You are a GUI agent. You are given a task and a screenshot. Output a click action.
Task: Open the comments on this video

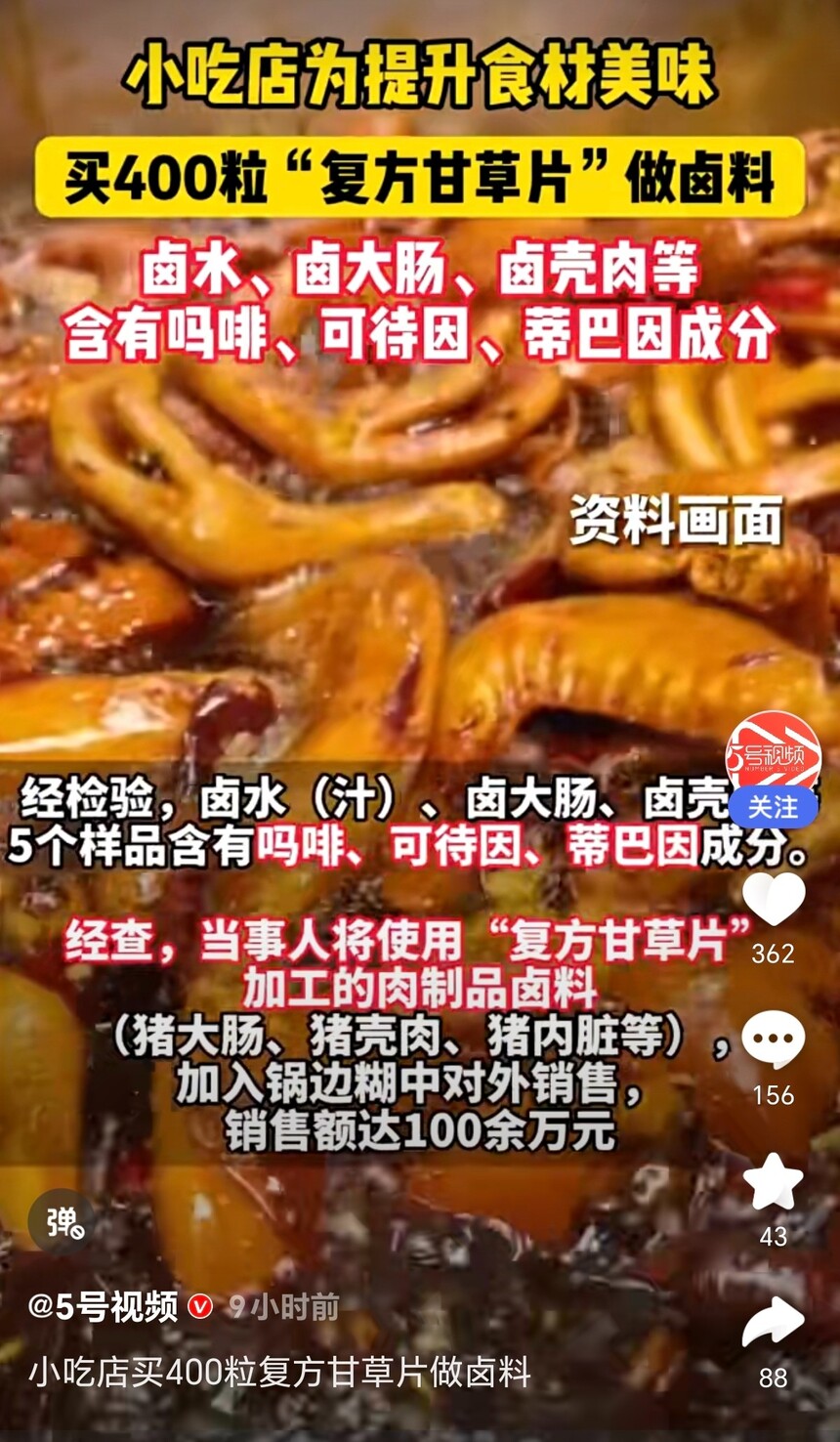pos(773,1039)
